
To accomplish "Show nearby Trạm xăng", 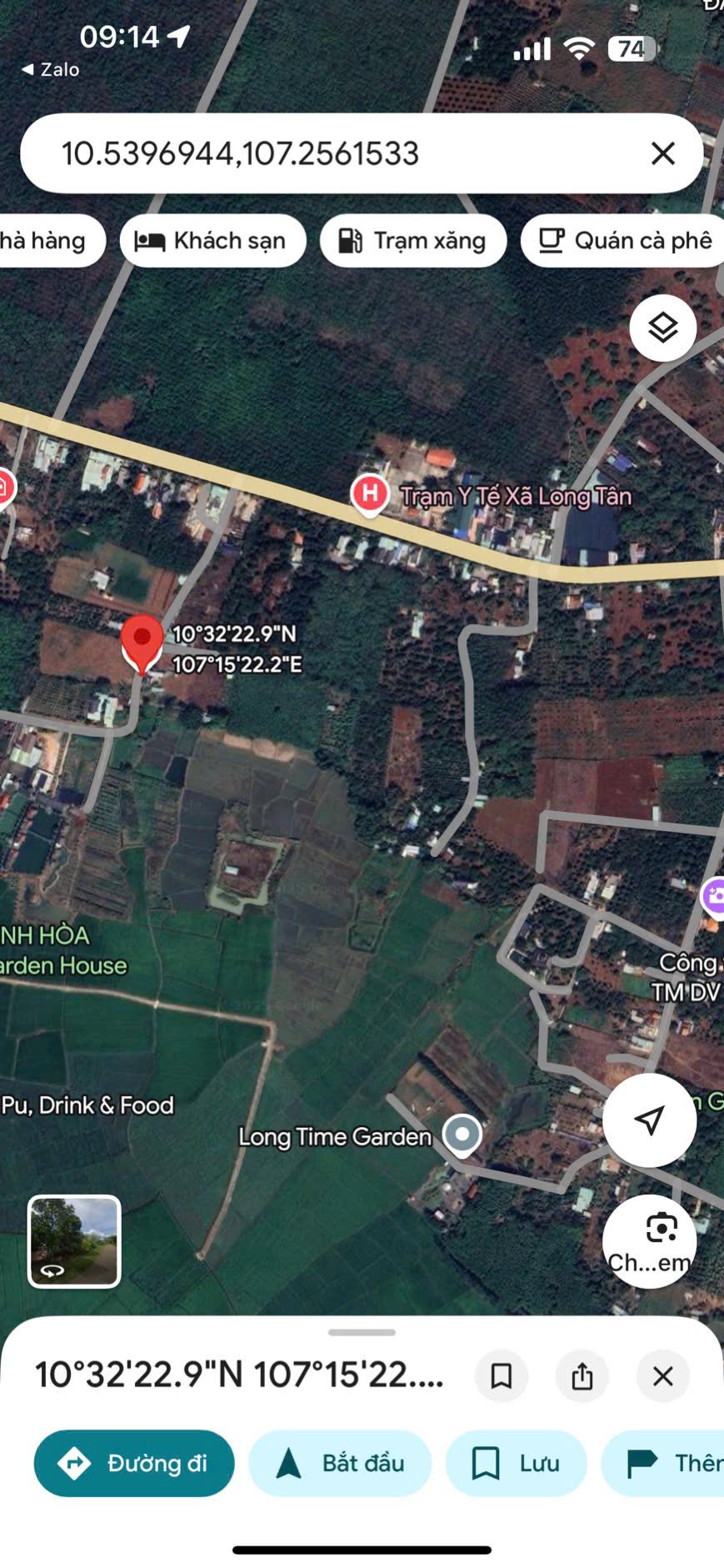I will 413,241.
